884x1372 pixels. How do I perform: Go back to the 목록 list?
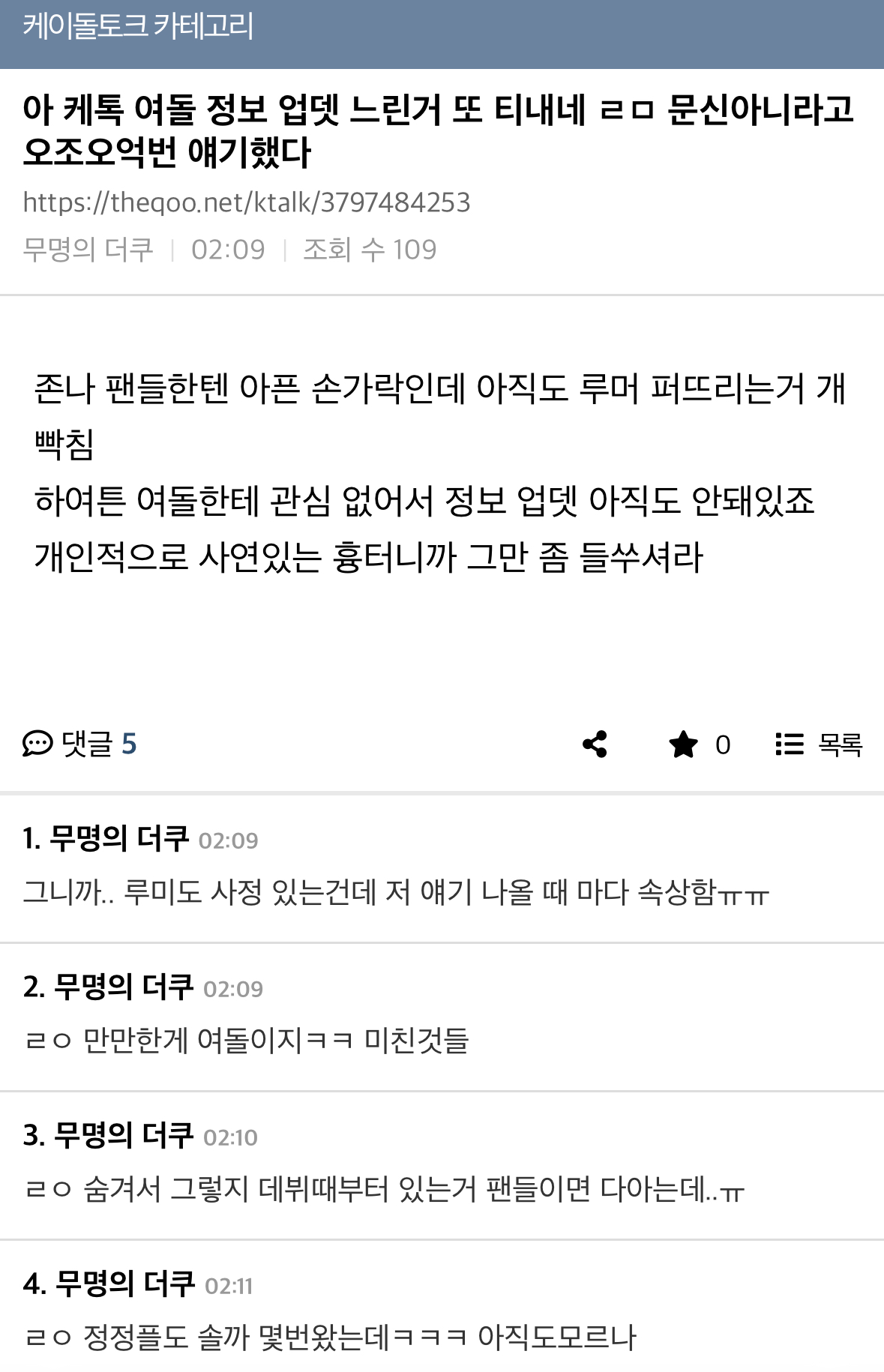coord(819,744)
